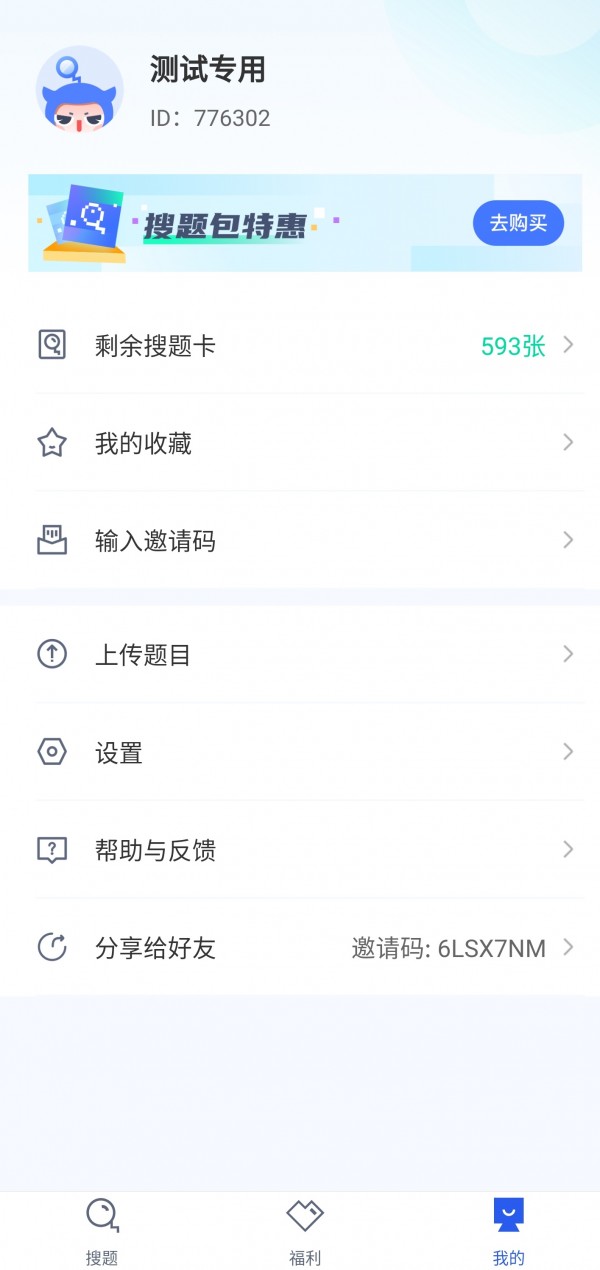Open 我的收藏 favorites
The image size is (600, 1270).
tap(300, 443)
